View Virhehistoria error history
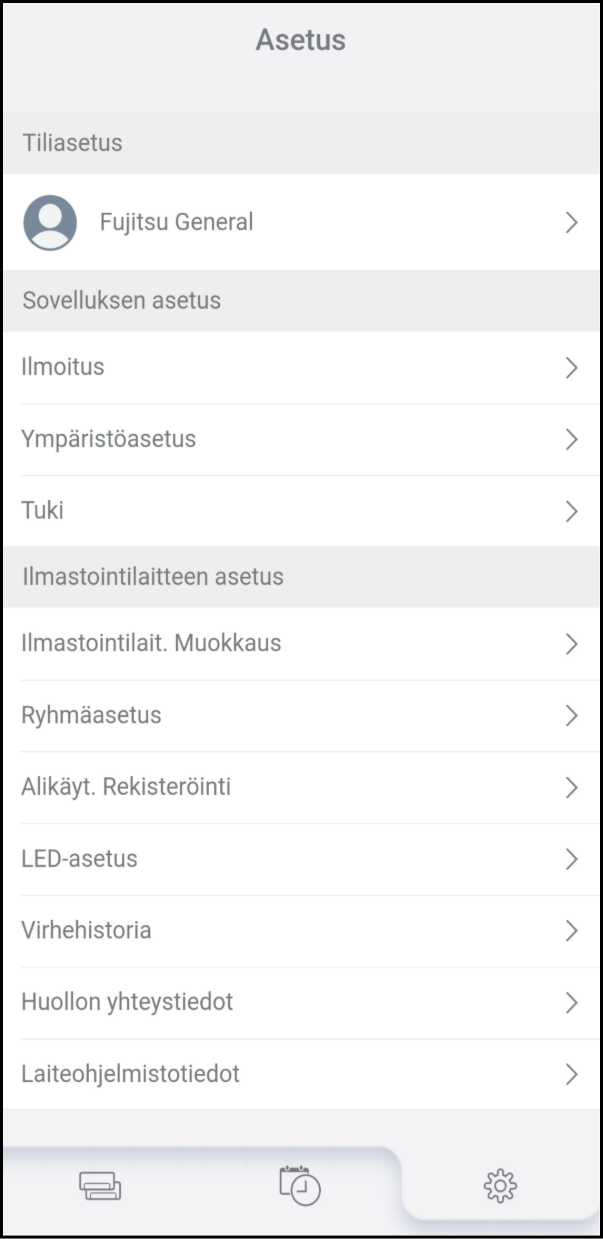 [x=301, y=931]
